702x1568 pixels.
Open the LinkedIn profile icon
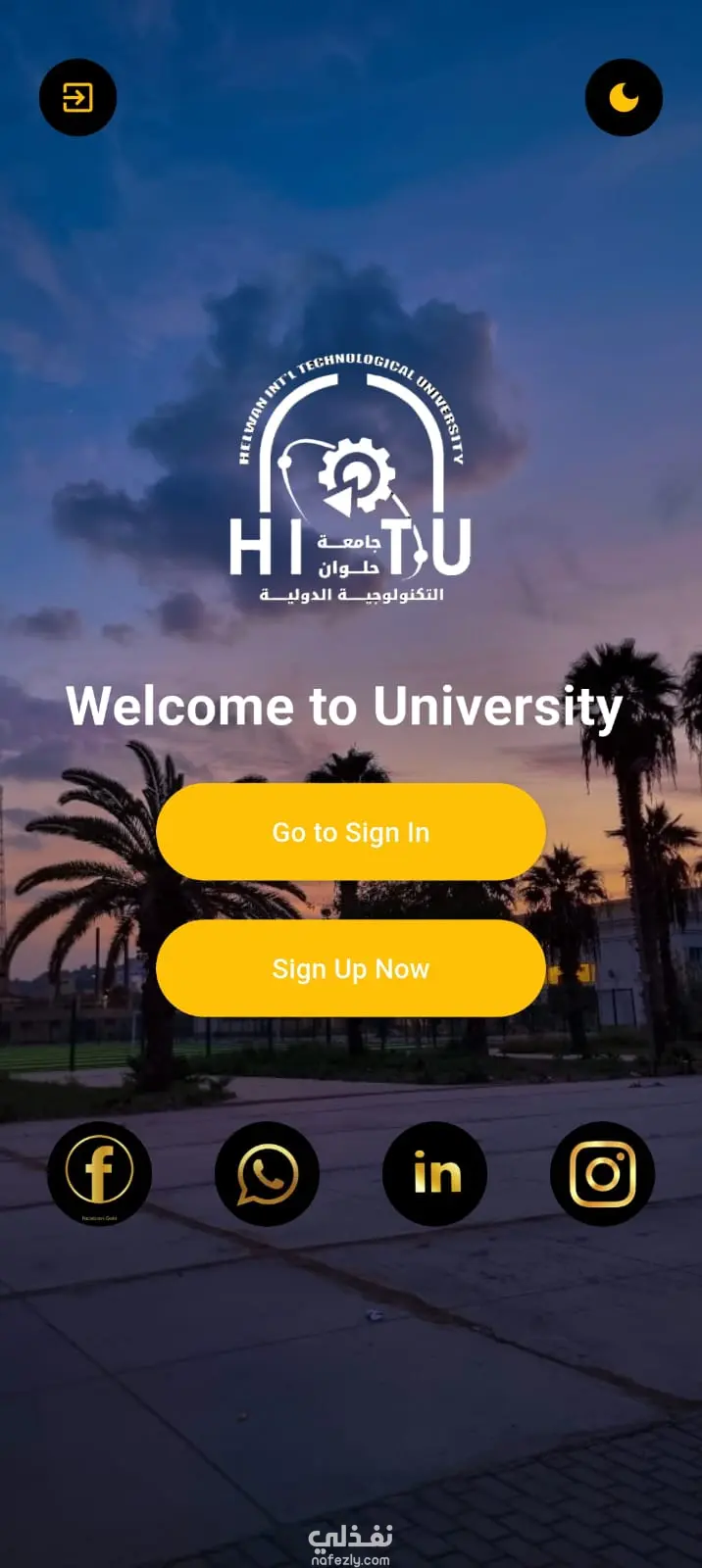[x=435, y=1173]
